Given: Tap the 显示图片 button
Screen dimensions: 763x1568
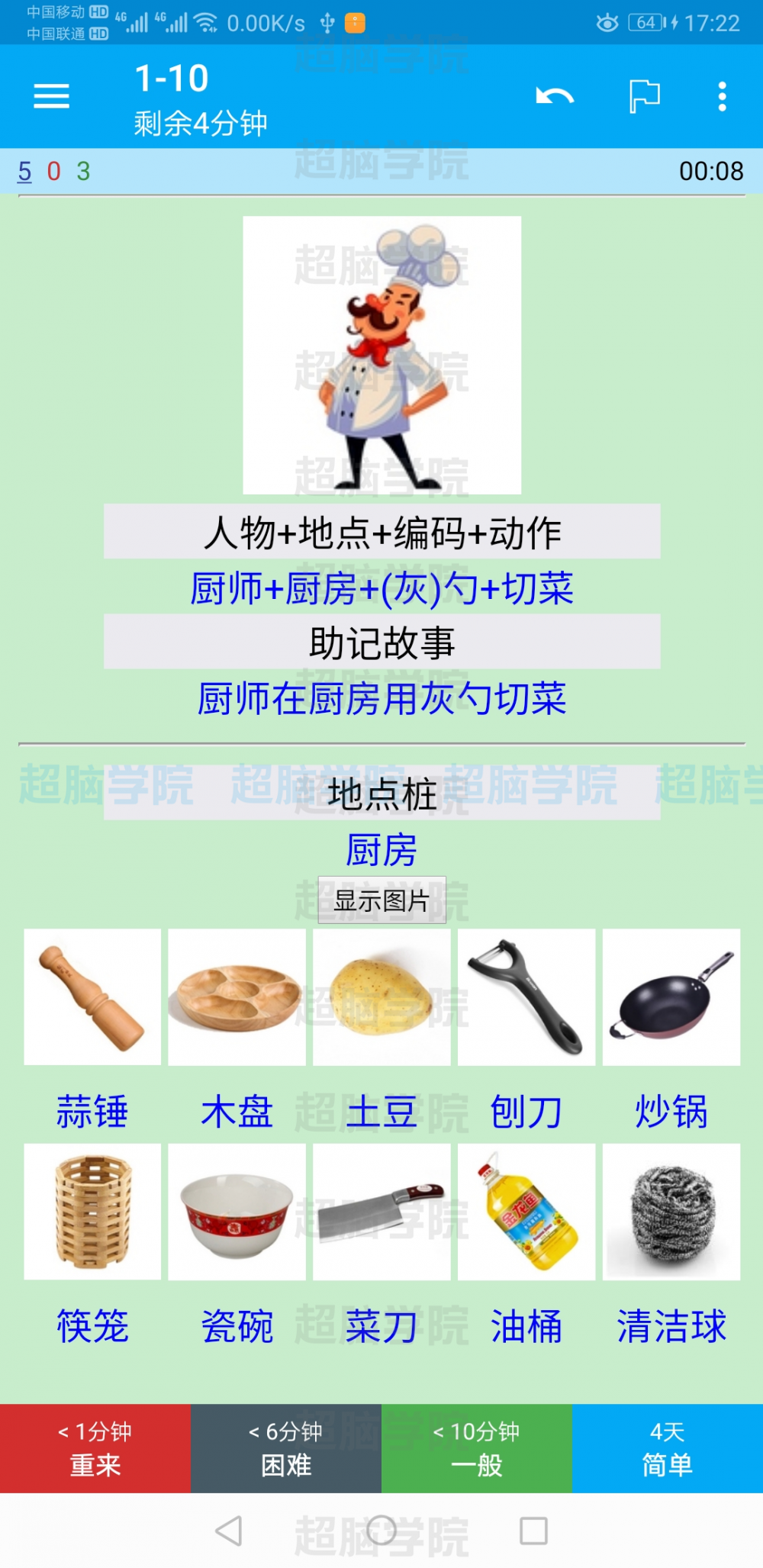Looking at the screenshot, I should (381, 900).
